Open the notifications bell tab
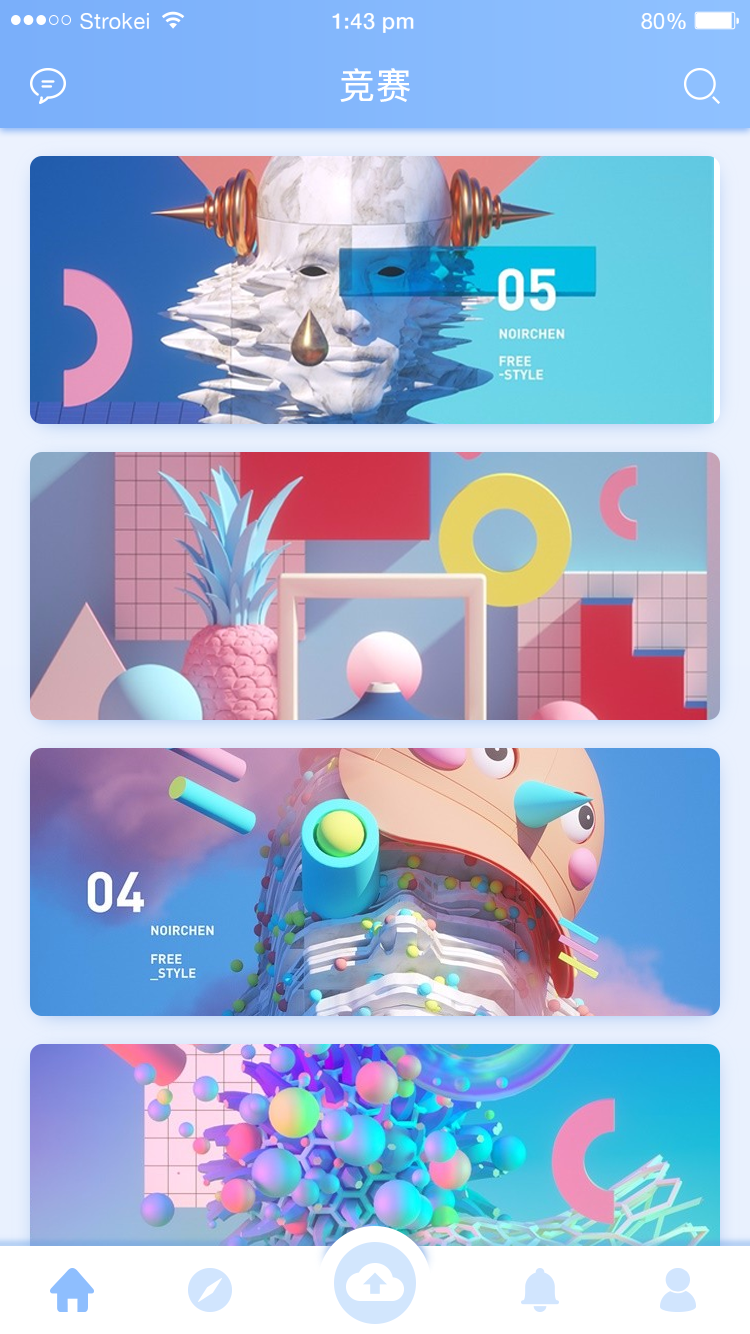Viewport: 750px width, 1334px height. pyautogui.click(x=540, y=1290)
